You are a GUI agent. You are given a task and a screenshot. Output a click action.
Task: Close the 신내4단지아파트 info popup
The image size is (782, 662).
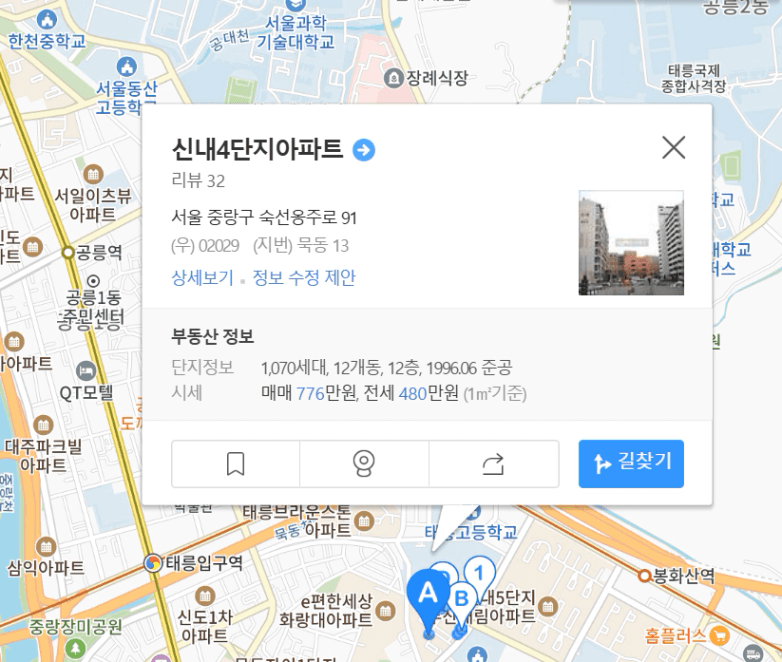(x=673, y=148)
